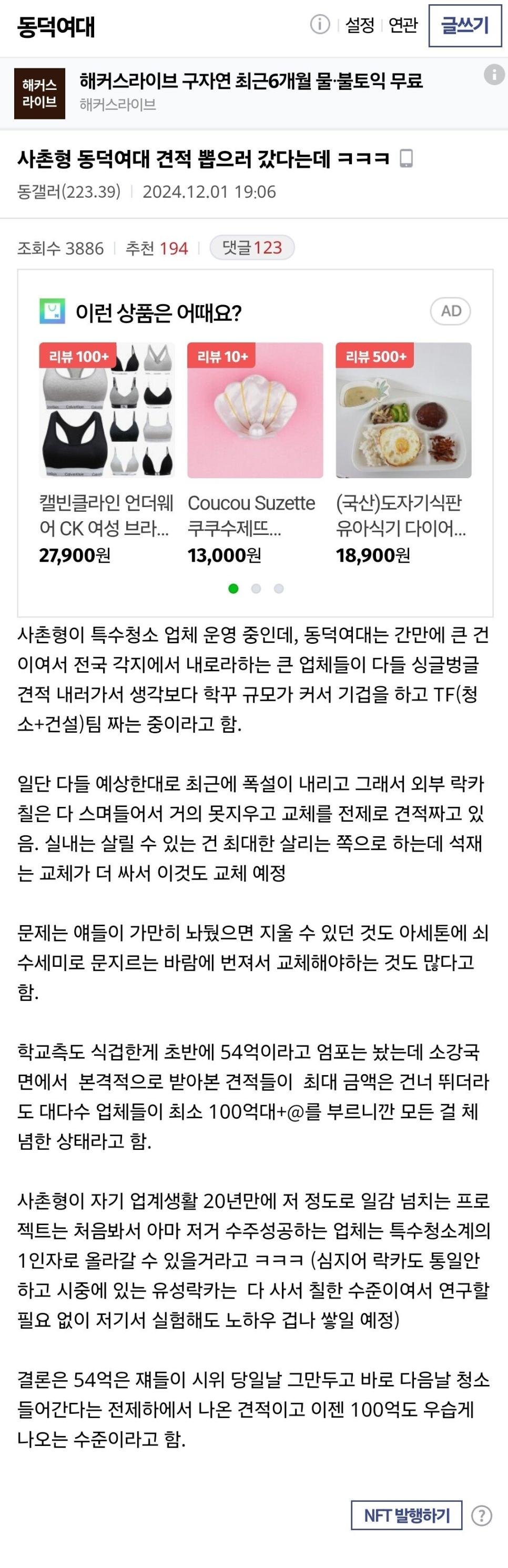The image size is (508, 1568).
Task: Jump to 댓글 123 comments
Action: (252, 248)
